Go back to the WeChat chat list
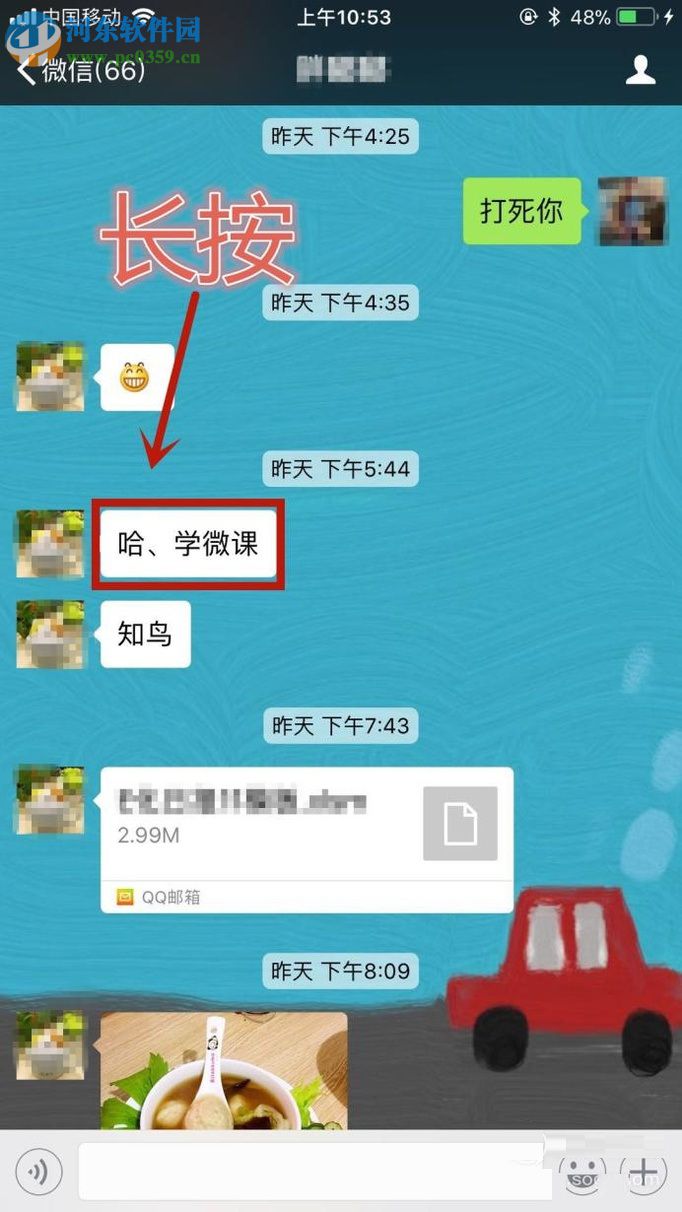The height and width of the screenshot is (1212, 682). (x=80, y=71)
